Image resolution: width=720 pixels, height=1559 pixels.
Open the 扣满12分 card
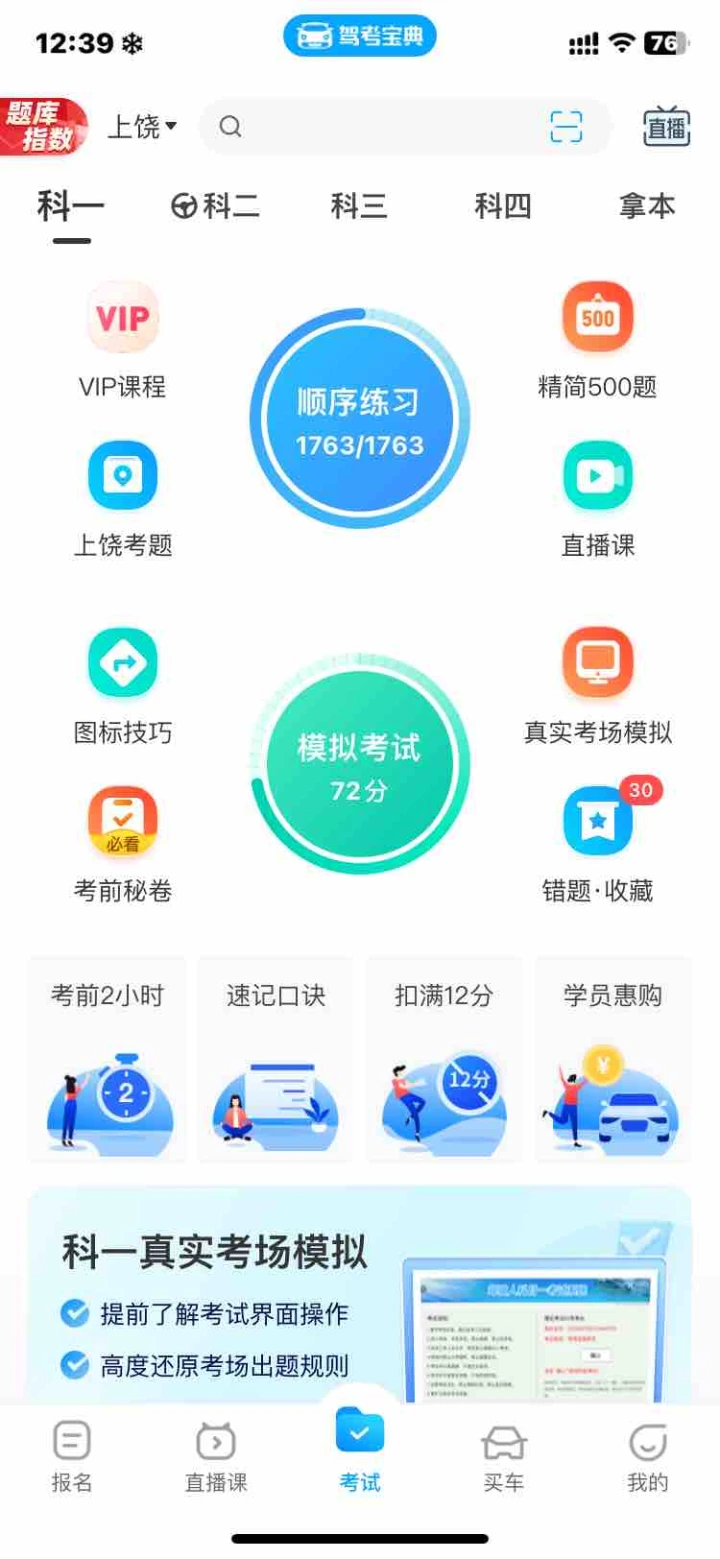[444, 1058]
